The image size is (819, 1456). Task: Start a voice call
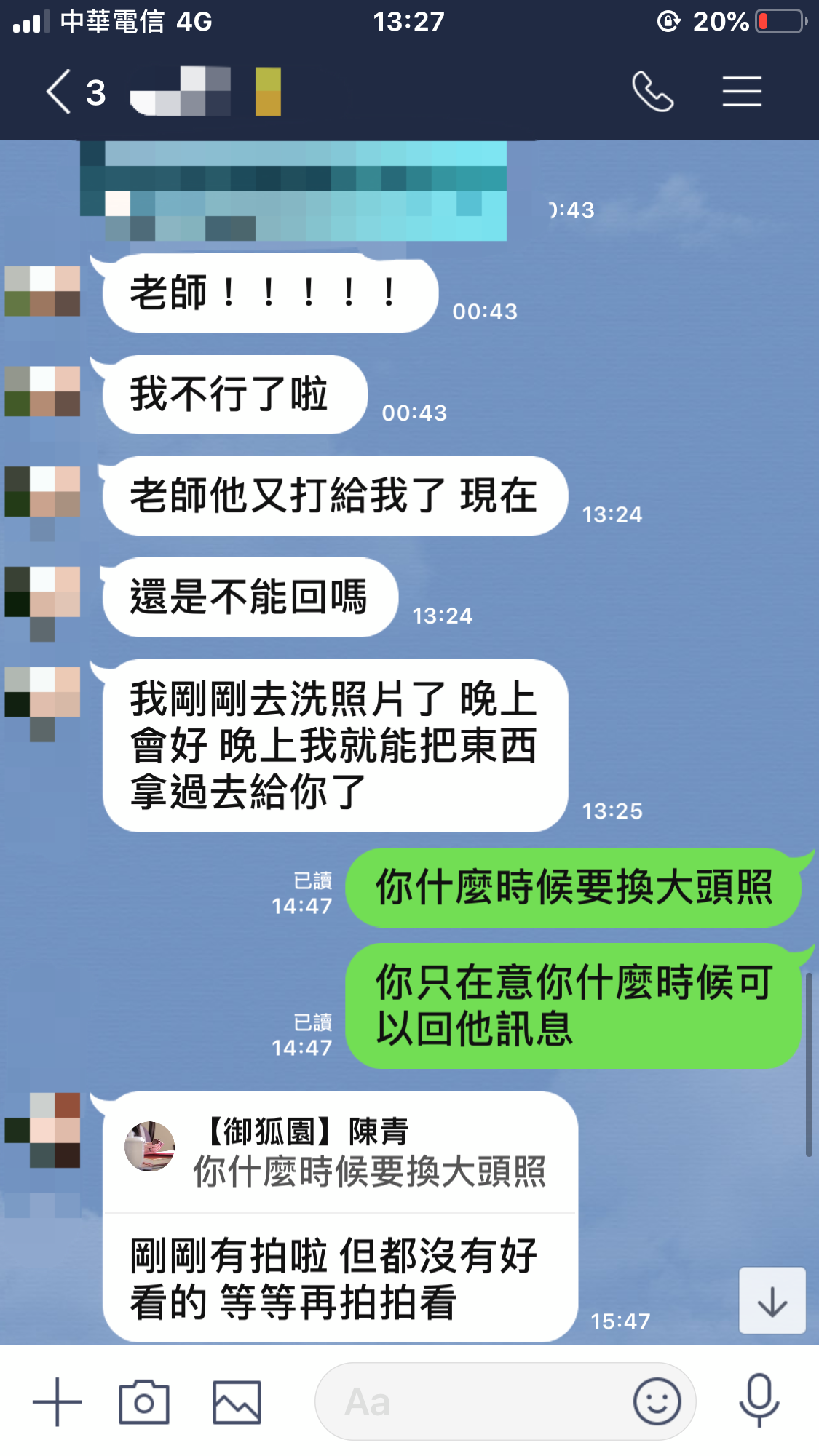tap(652, 92)
